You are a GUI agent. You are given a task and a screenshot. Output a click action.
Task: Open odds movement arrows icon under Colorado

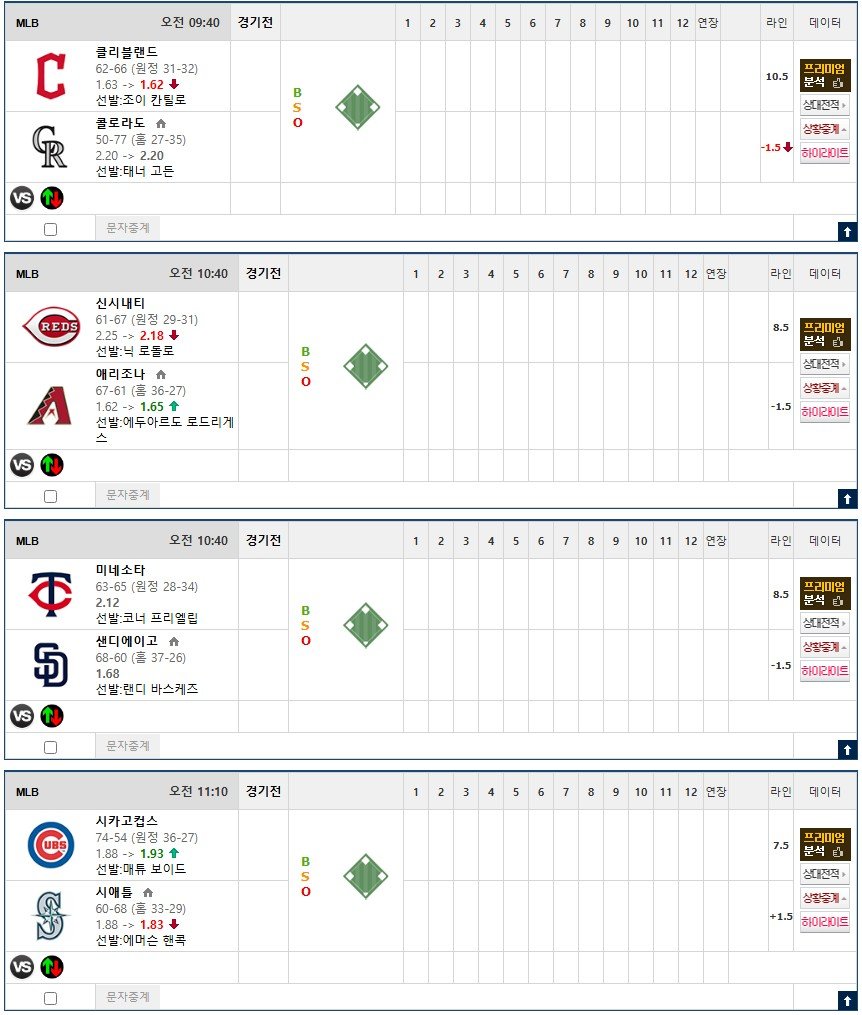[x=52, y=198]
